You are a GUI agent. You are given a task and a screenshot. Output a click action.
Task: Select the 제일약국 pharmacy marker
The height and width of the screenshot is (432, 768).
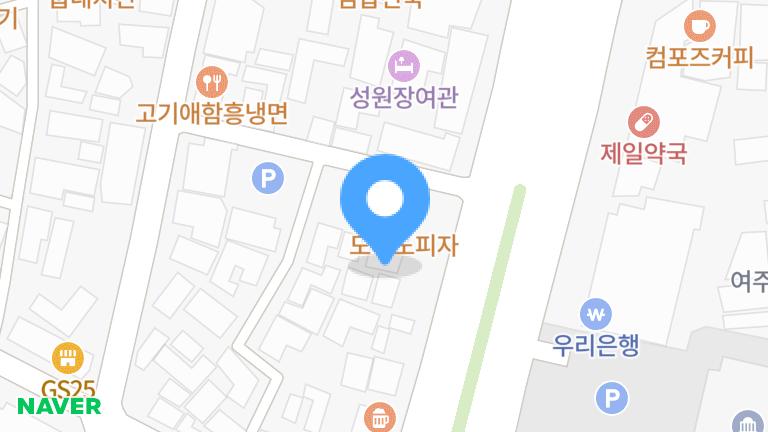tap(644, 122)
